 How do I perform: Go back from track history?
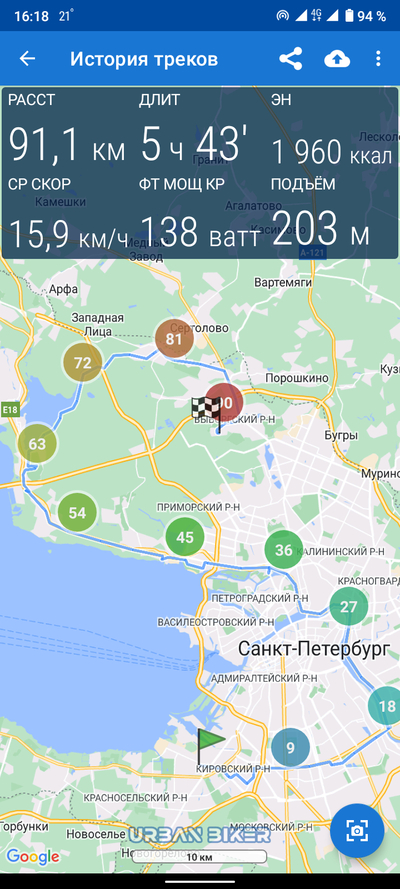point(27,59)
